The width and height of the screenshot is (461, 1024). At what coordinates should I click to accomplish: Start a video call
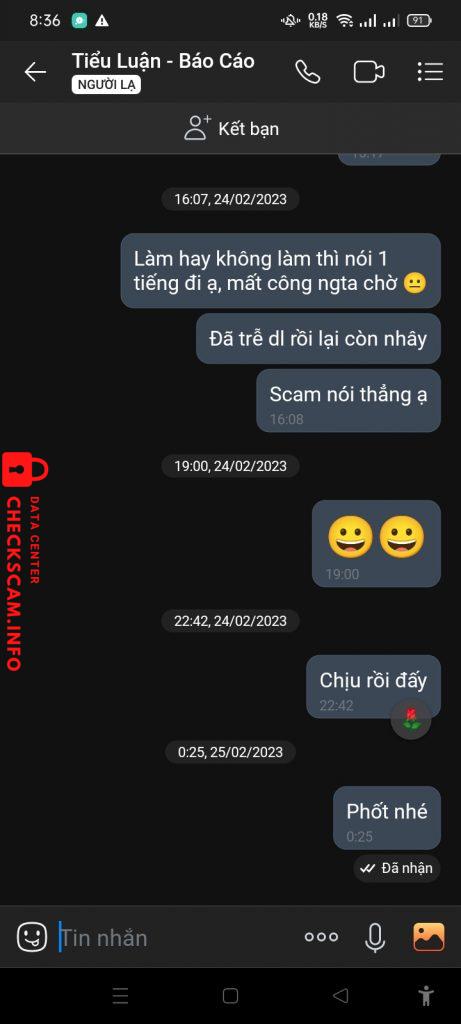tap(369, 72)
